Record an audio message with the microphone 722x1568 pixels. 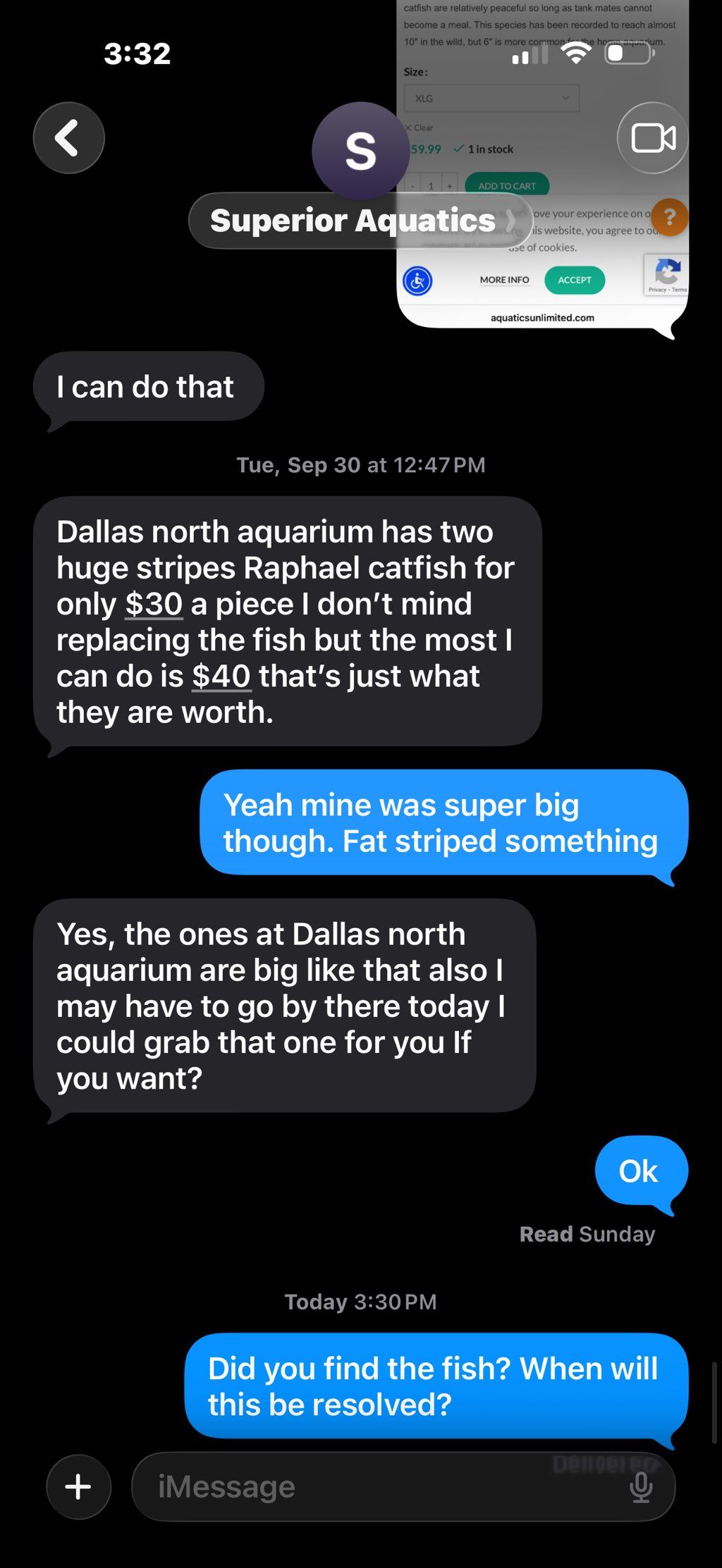[x=640, y=1487]
